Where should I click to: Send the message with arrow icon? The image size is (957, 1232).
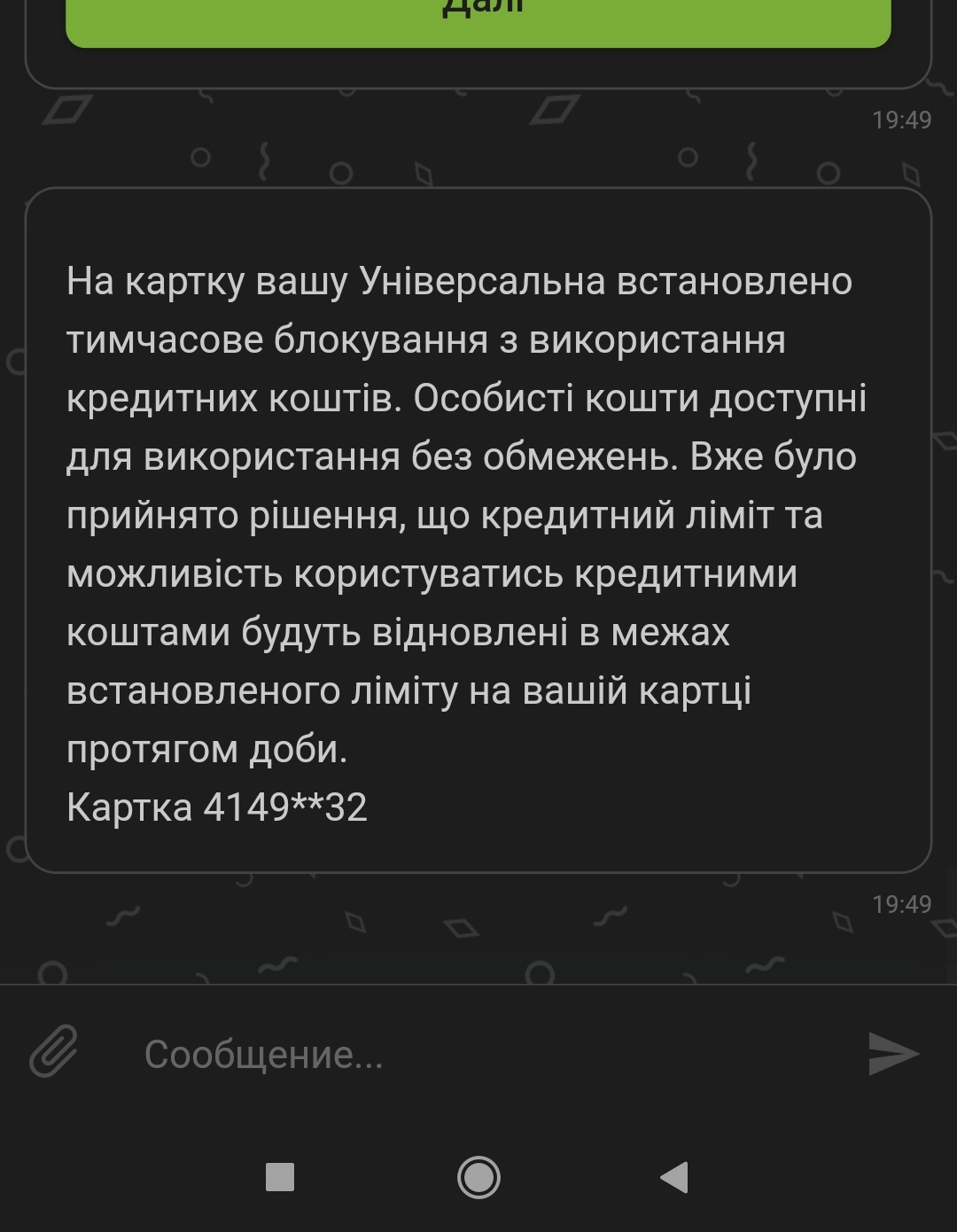point(893,1053)
